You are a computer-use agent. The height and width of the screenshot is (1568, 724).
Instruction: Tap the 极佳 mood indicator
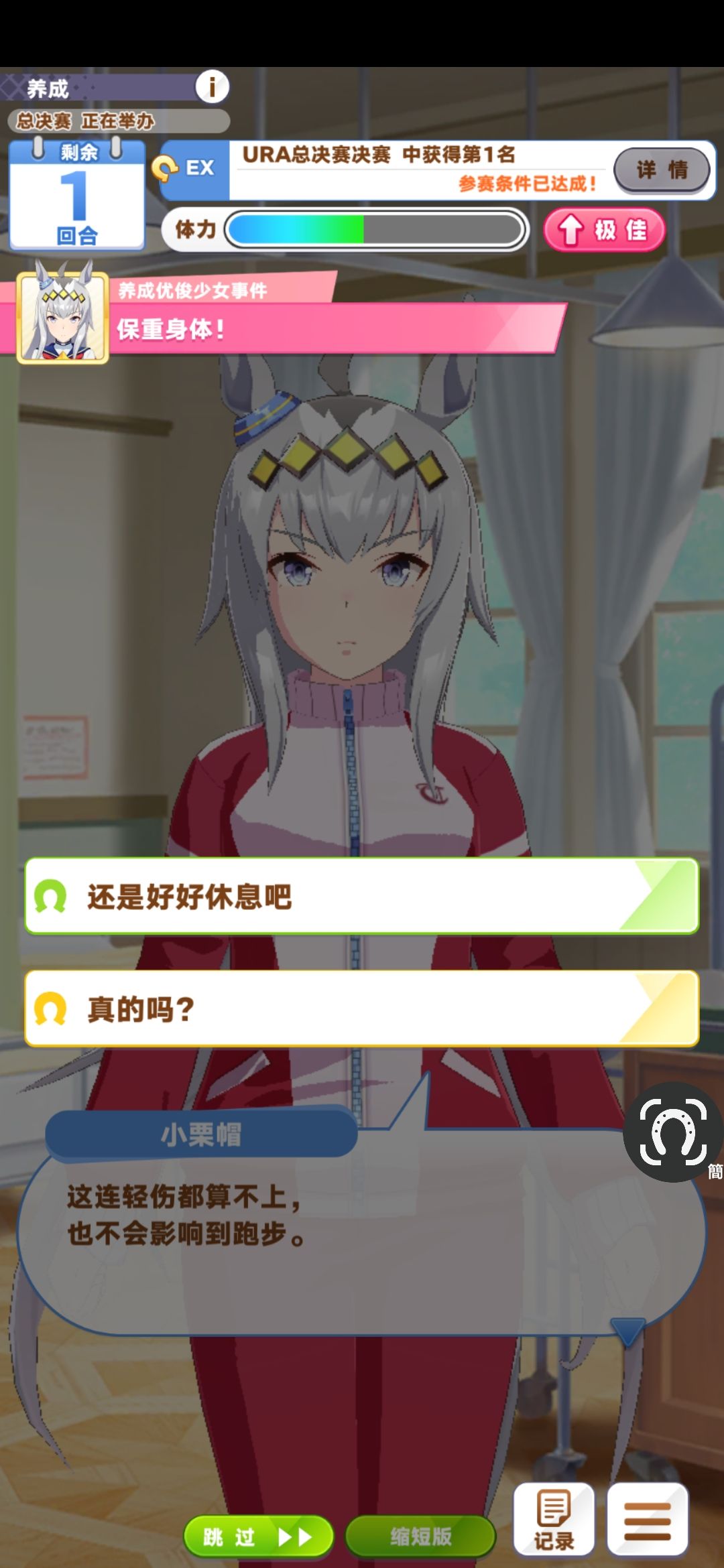pos(604,230)
